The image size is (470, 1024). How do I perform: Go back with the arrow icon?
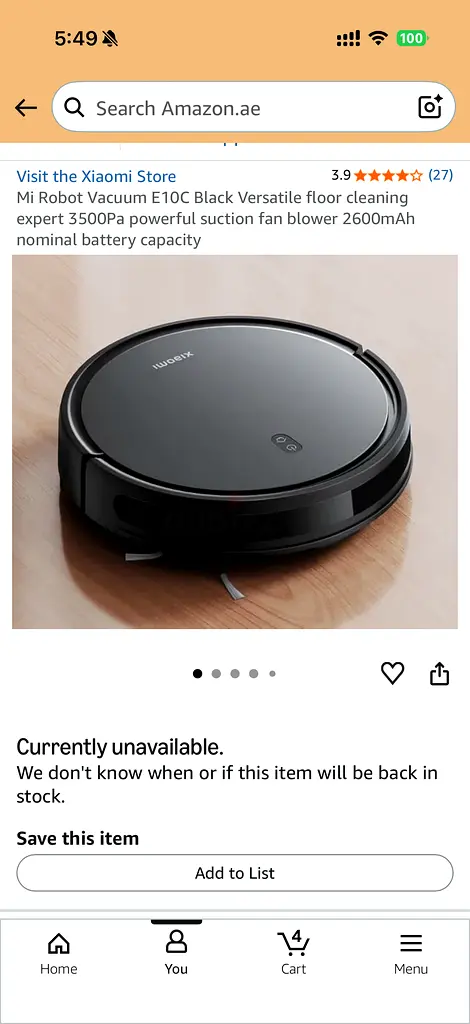point(26,108)
